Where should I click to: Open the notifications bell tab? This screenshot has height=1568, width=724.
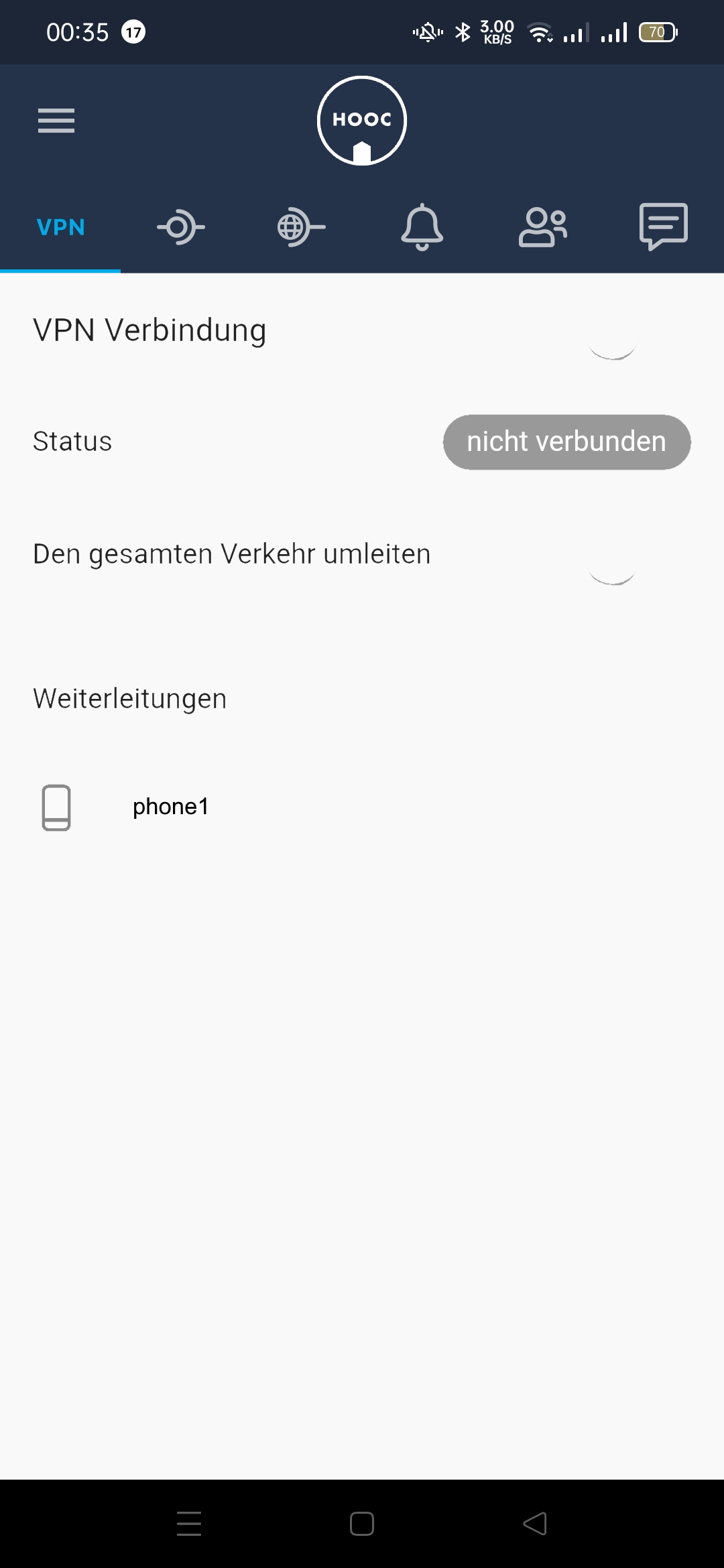[422, 228]
